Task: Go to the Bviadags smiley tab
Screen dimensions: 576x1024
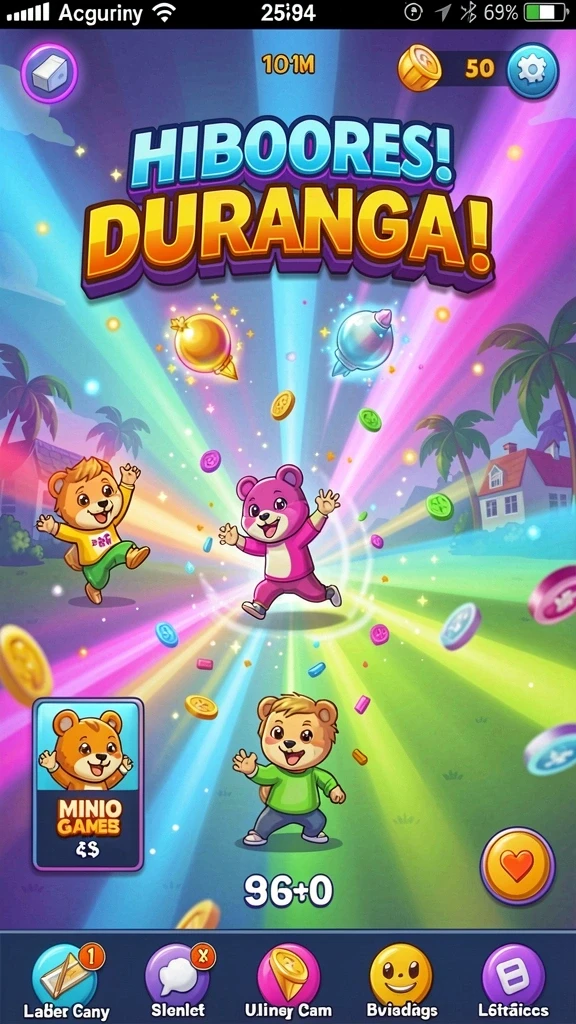Action: coord(401,981)
